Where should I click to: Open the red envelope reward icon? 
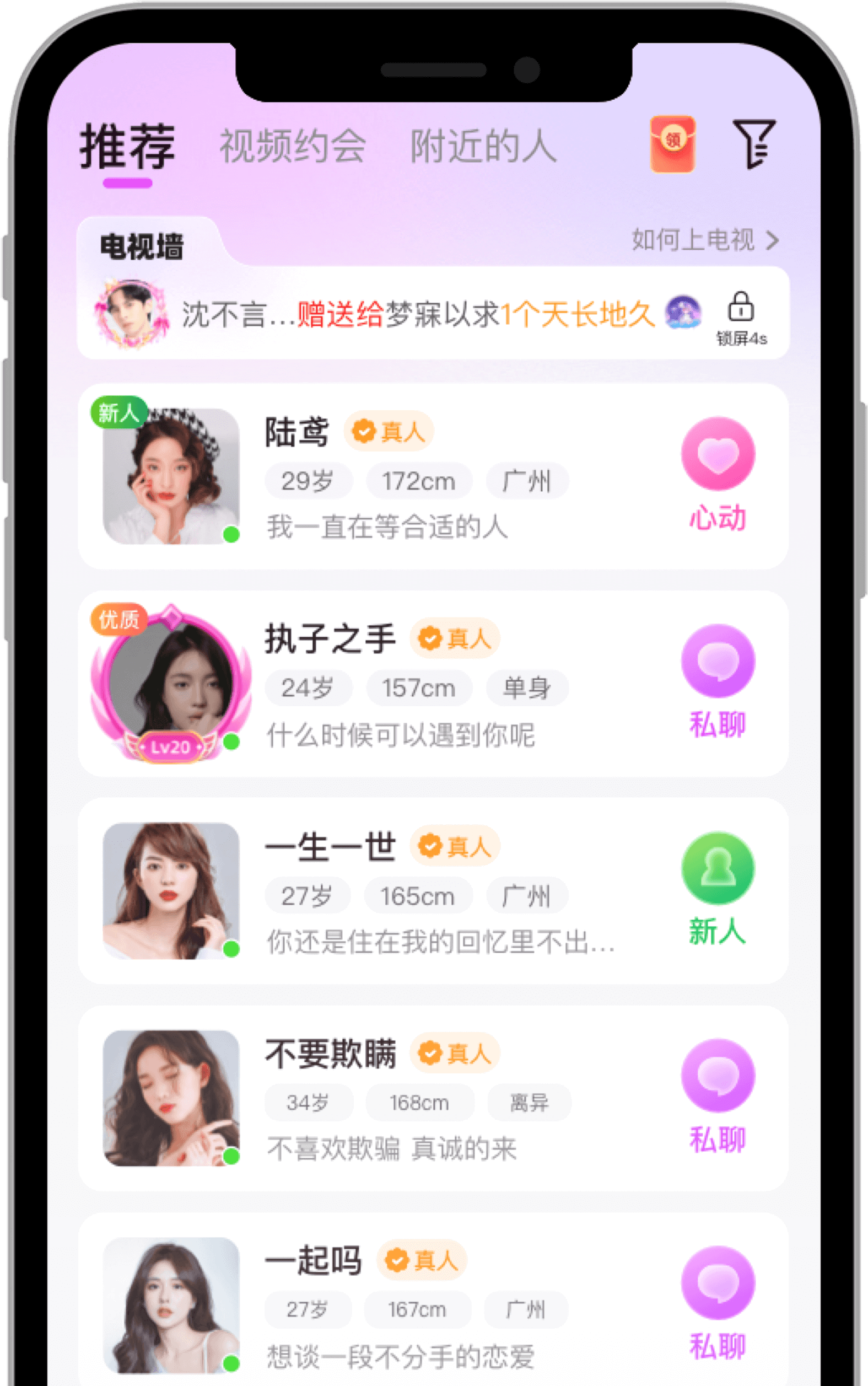tap(672, 144)
